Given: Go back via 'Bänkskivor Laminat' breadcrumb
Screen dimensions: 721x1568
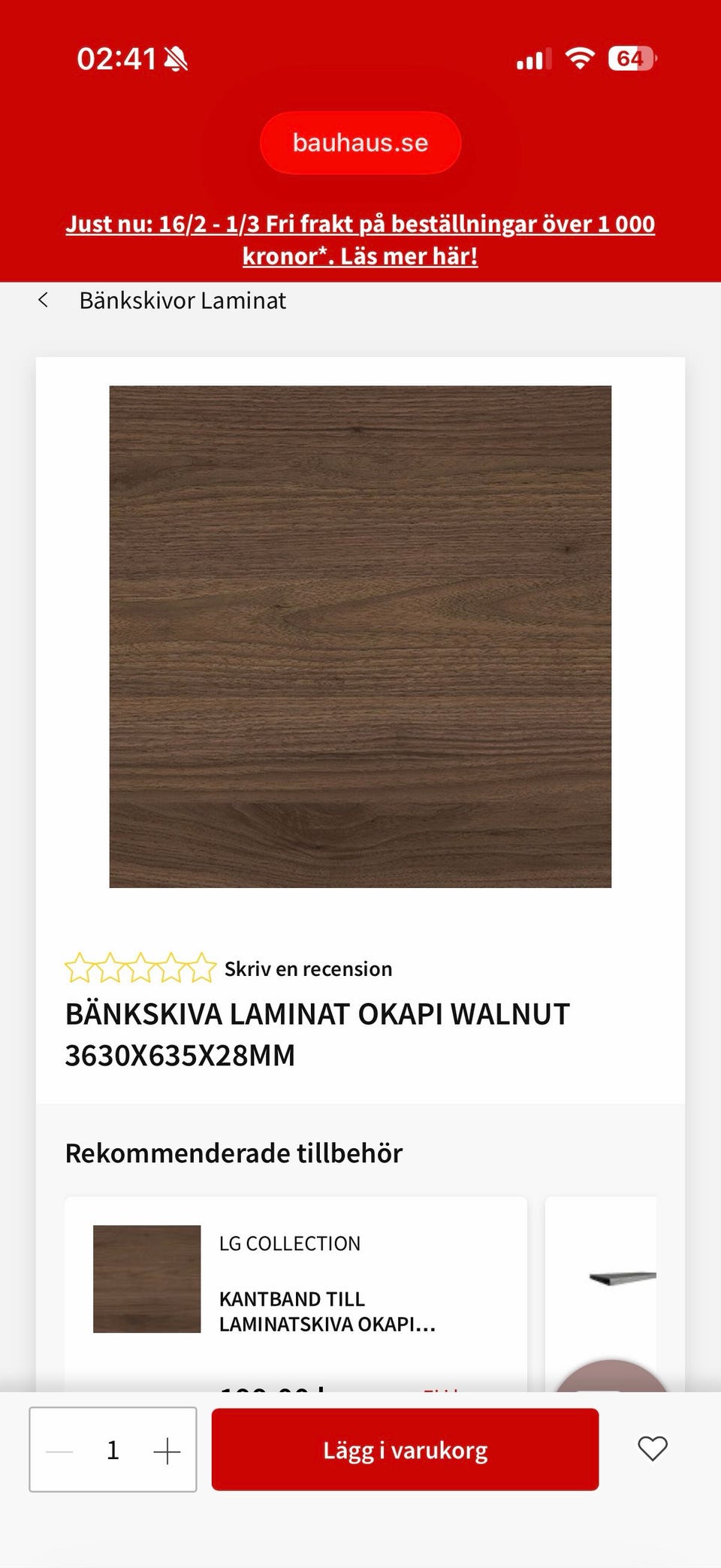Looking at the screenshot, I should coord(183,300).
